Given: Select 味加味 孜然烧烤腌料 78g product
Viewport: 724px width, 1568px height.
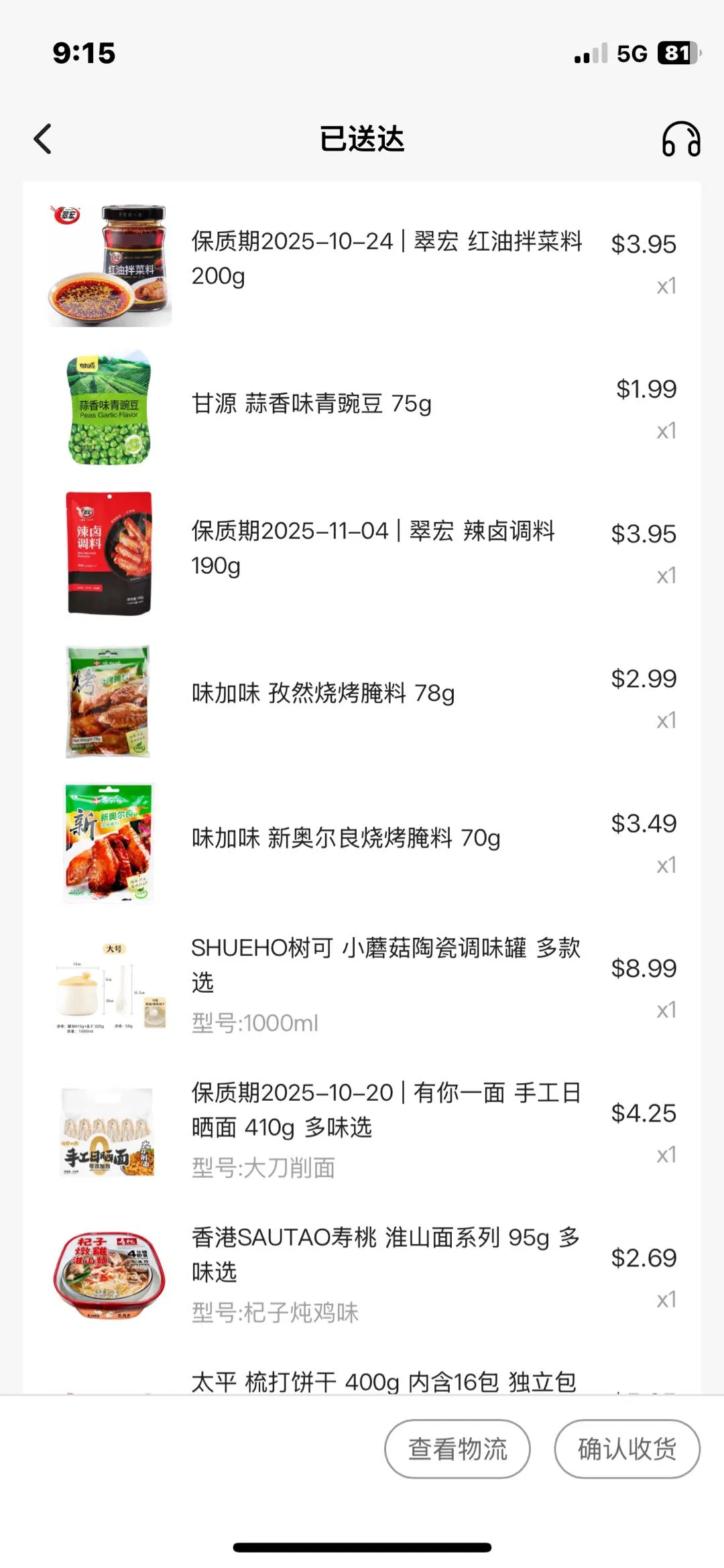Looking at the screenshot, I should pos(323,693).
